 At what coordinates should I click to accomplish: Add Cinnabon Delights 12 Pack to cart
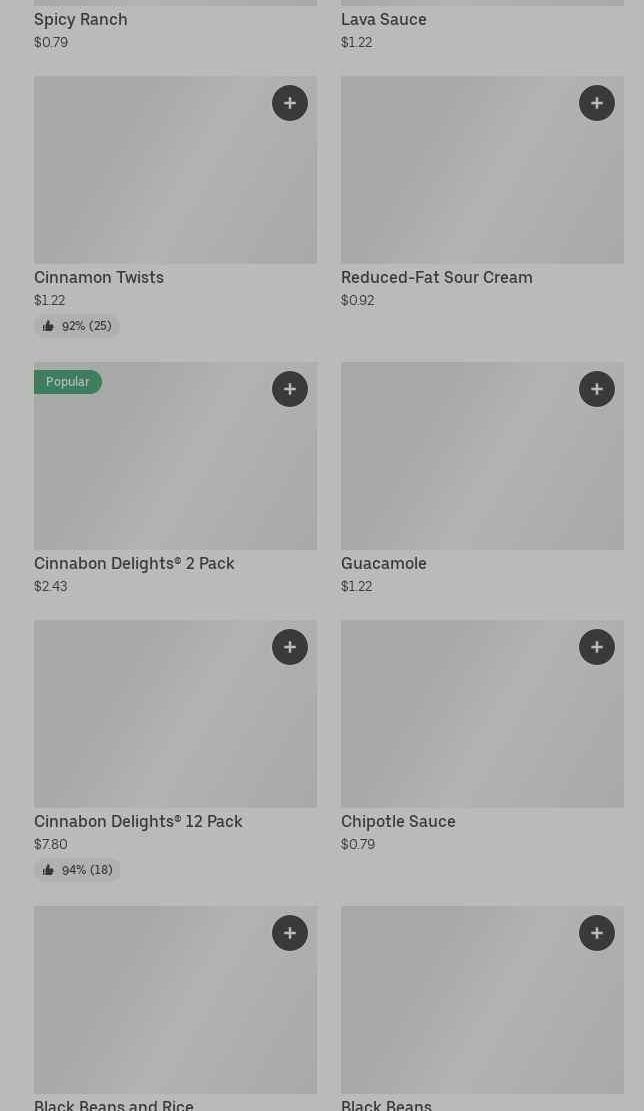click(290, 647)
